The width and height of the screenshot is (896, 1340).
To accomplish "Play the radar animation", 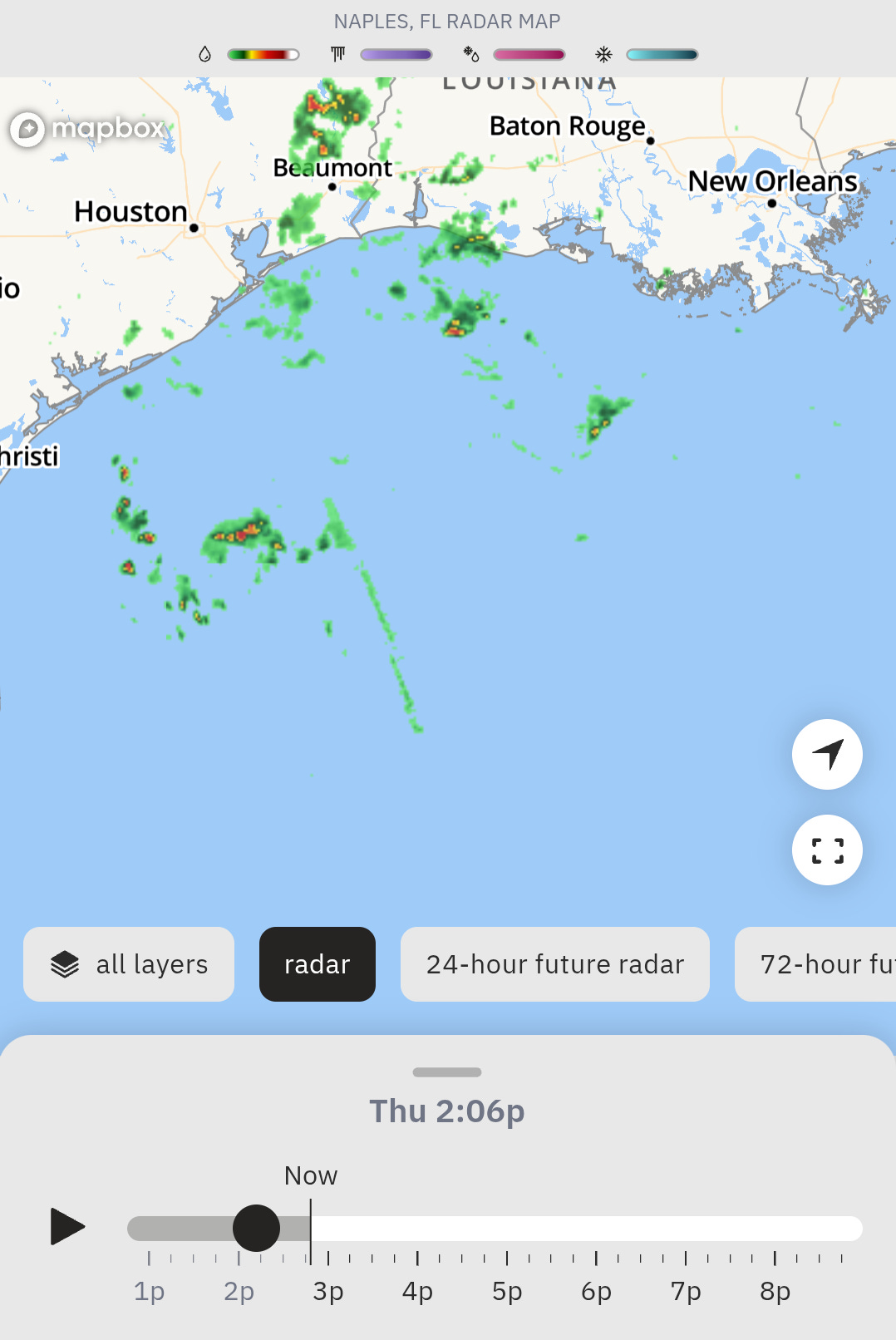I will (67, 1227).
